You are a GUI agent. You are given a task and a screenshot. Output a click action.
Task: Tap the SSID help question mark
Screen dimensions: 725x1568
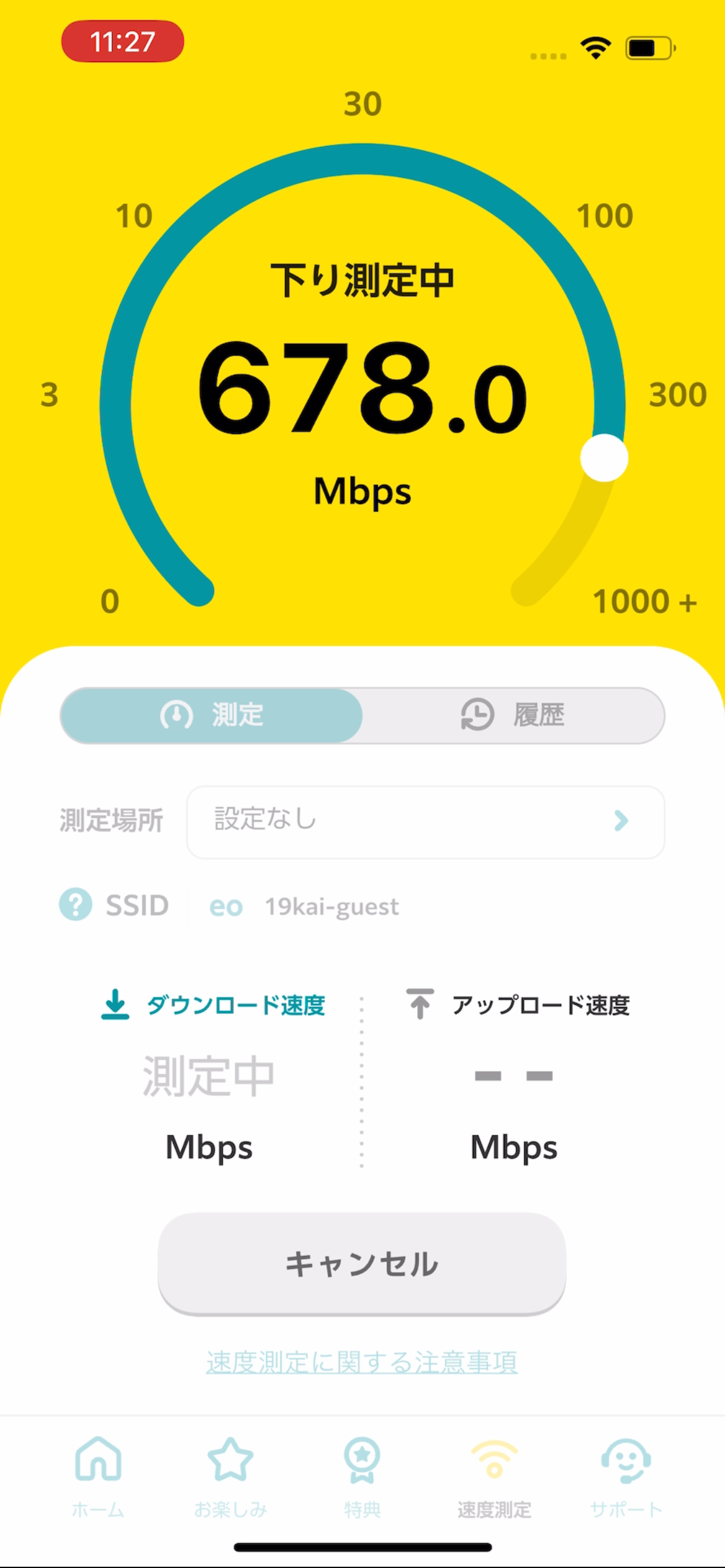[76, 905]
